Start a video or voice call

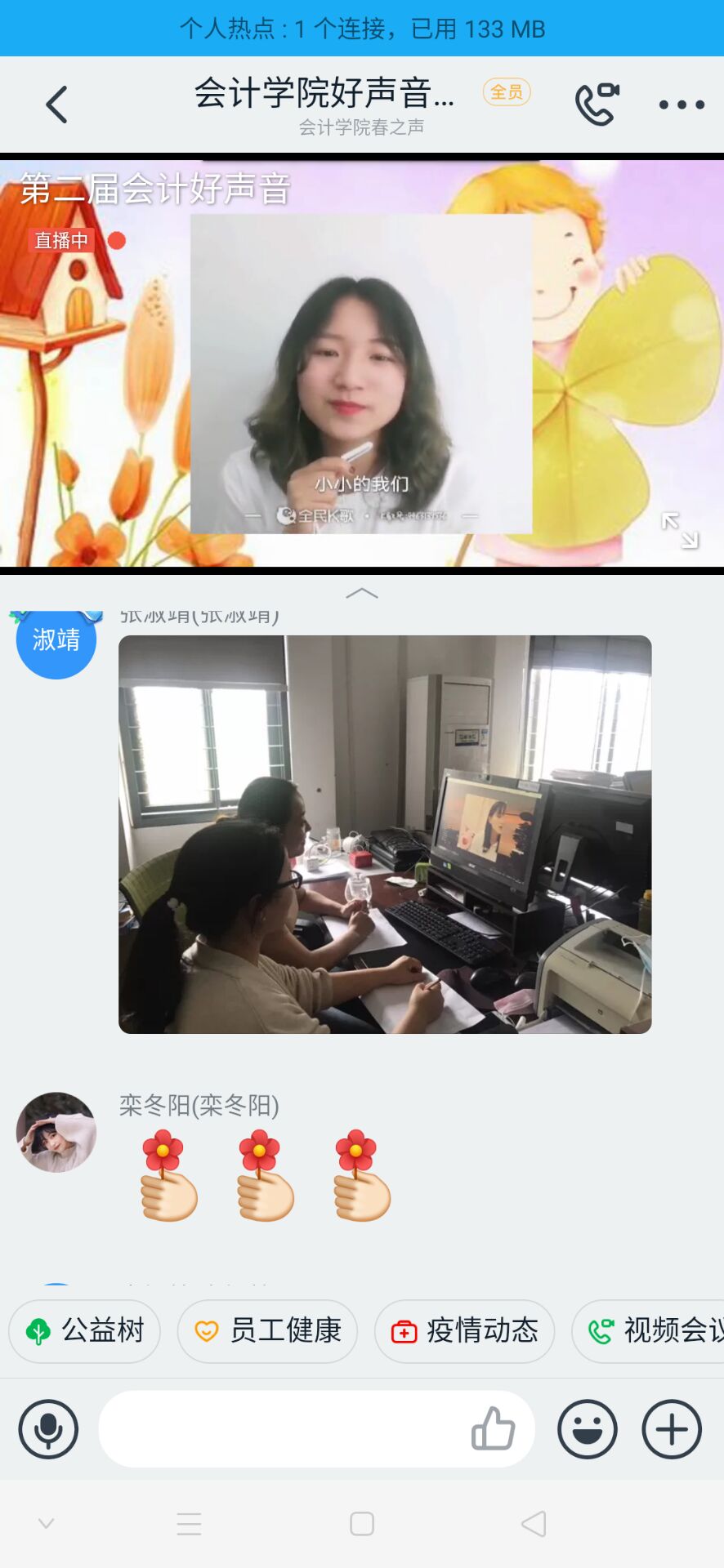(597, 105)
